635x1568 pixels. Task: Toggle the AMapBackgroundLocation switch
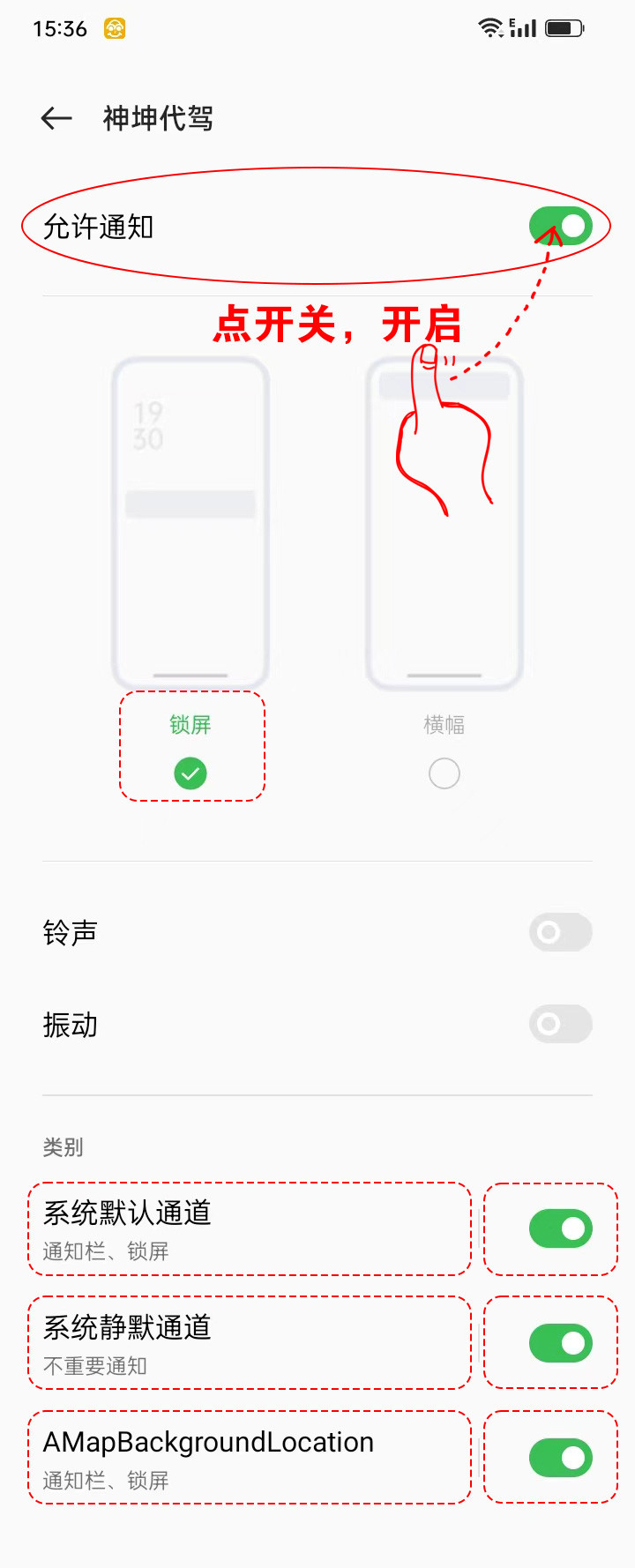560,1458
